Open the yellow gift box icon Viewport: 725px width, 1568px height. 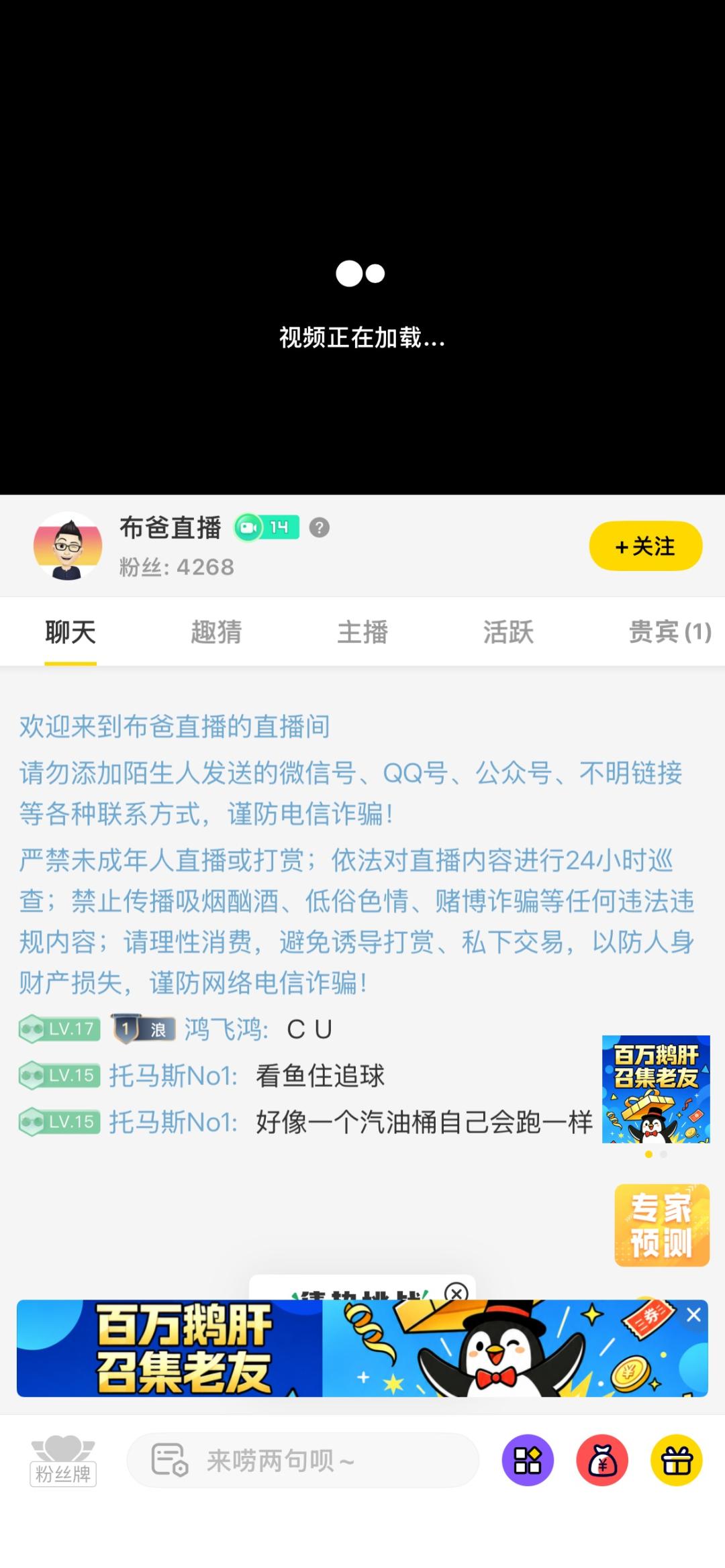pyautogui.click(x=677, y=1460)
